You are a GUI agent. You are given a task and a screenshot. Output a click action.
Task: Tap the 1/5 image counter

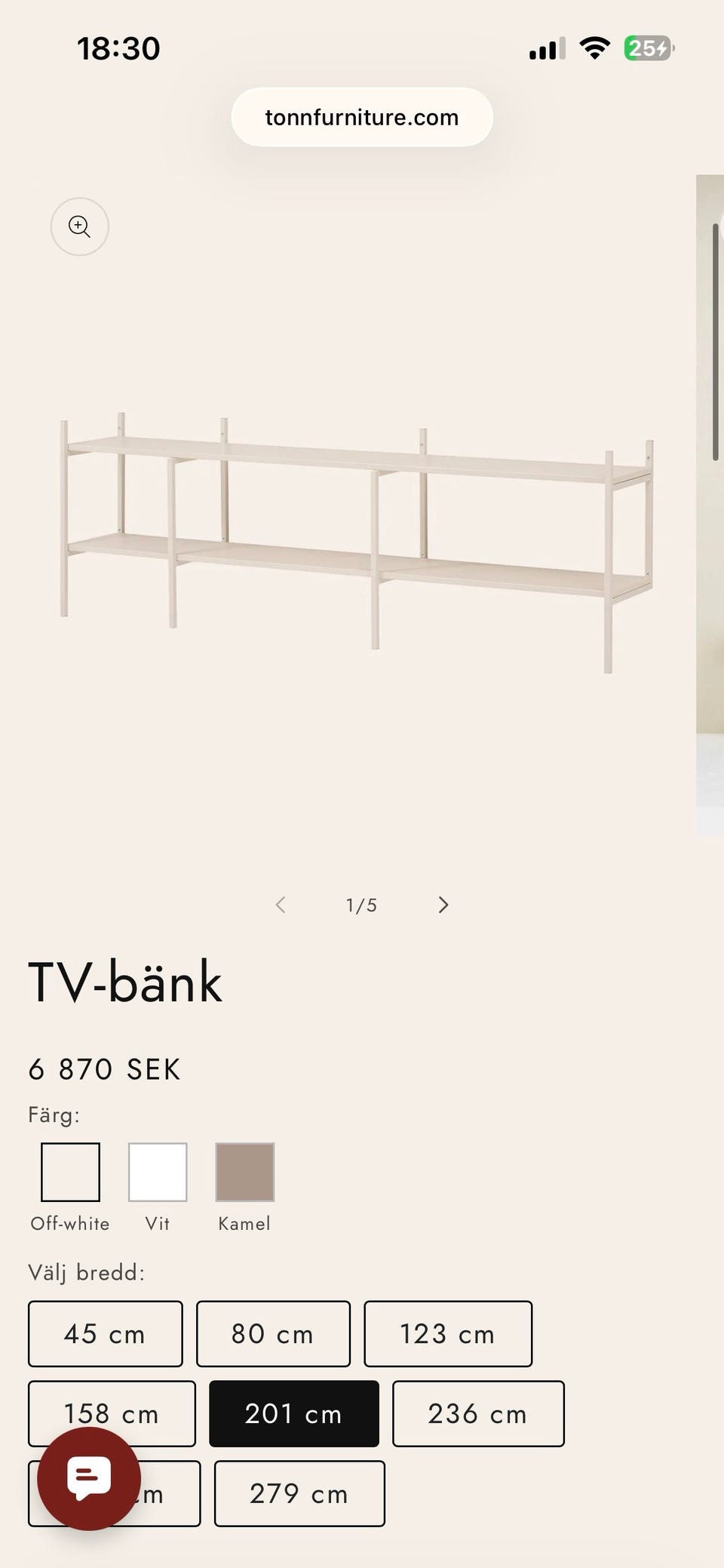pos(361,905)
